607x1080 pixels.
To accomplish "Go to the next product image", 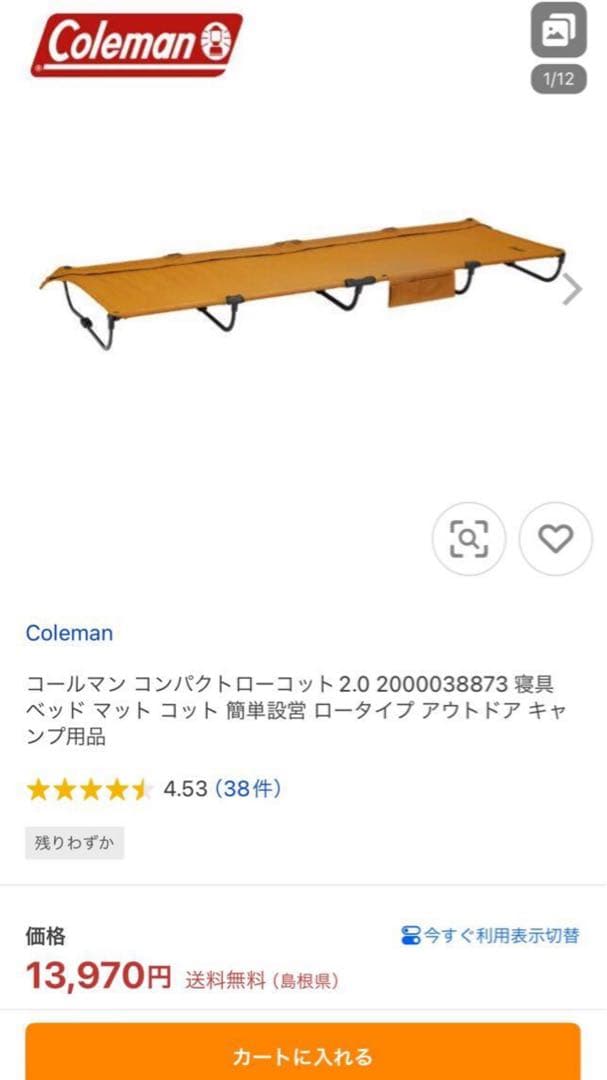I will (572, 290).
